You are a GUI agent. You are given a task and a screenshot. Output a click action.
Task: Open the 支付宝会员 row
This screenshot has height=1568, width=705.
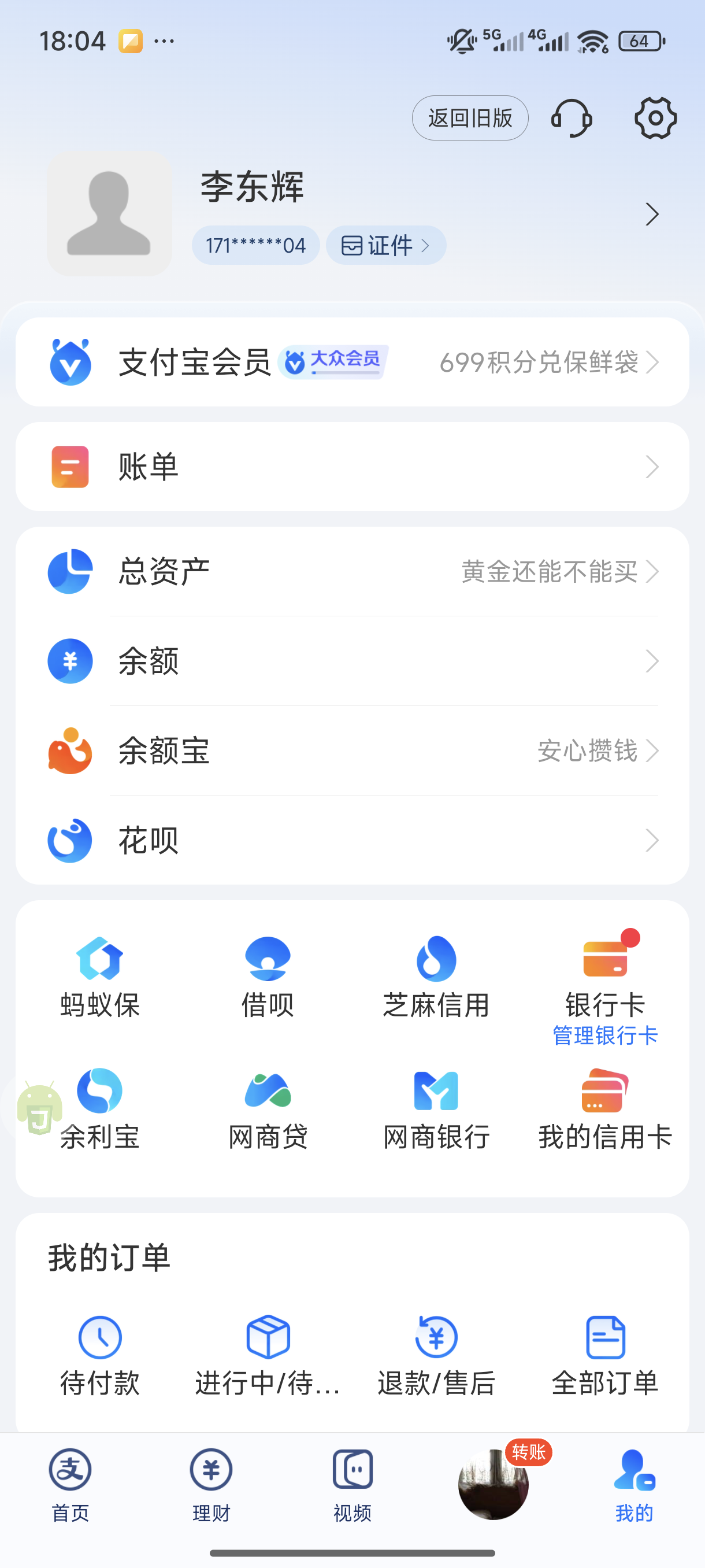[352, 362]
